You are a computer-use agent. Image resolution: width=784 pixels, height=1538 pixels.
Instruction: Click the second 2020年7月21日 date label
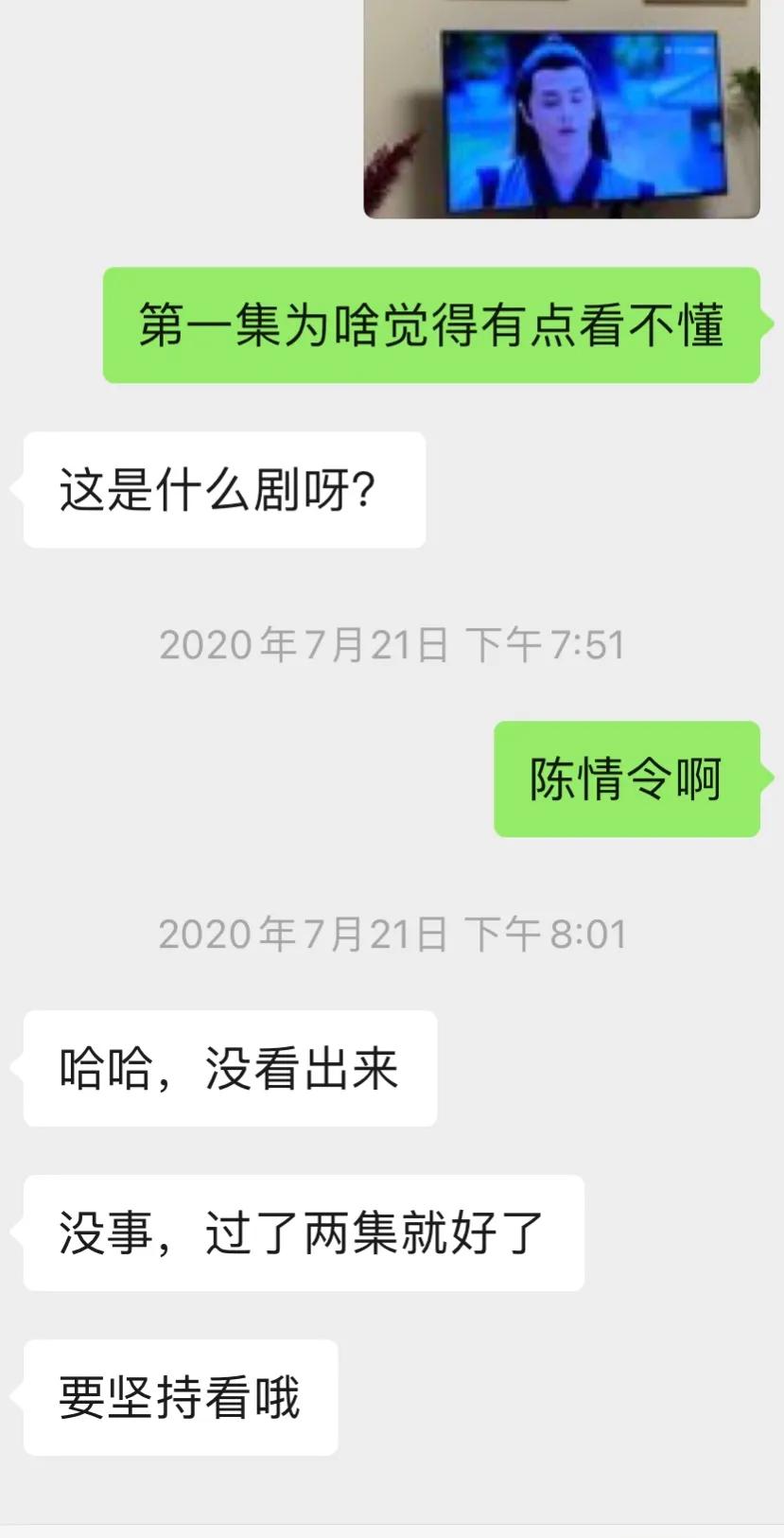point(392,935)
